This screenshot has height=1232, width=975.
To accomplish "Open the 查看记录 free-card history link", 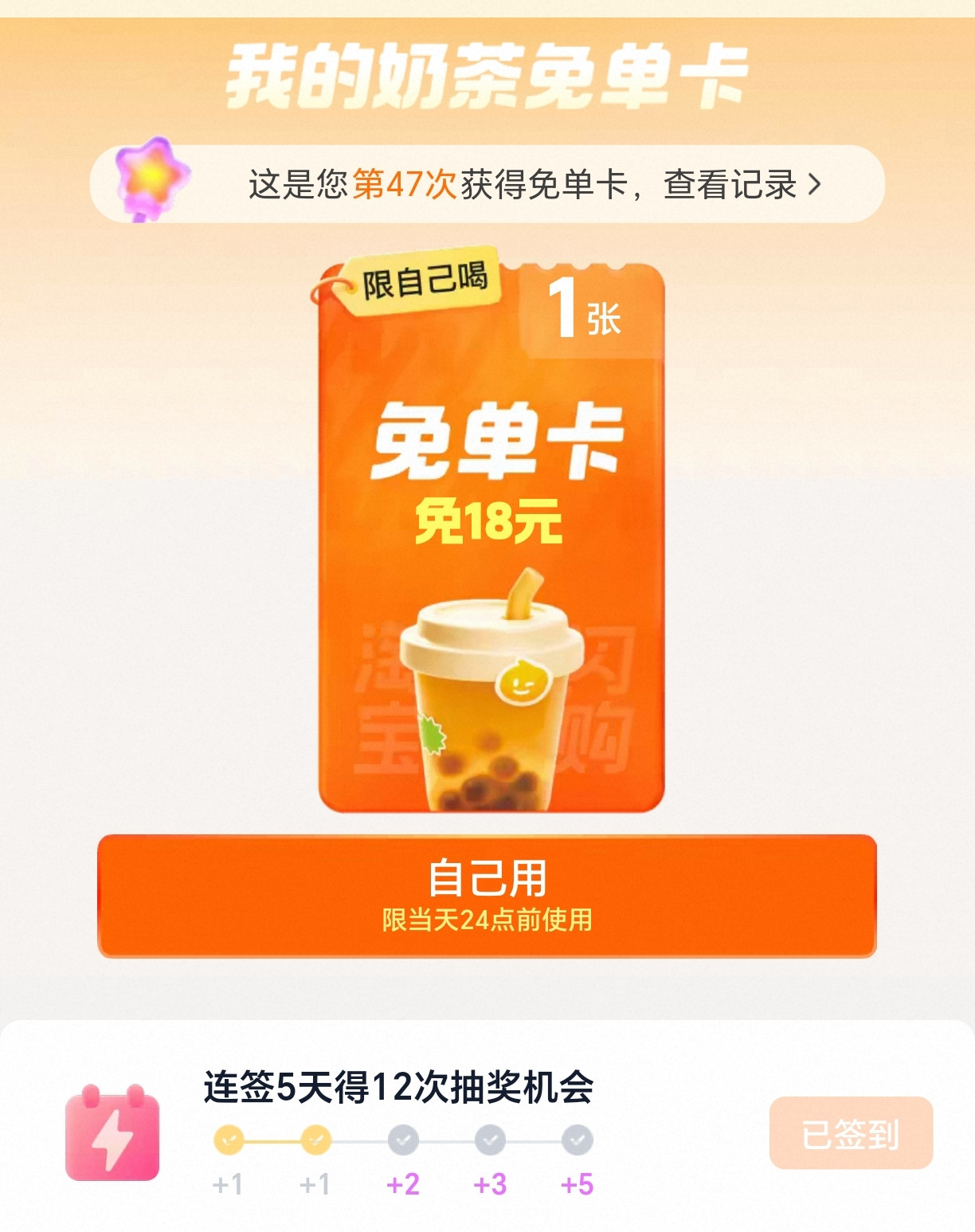I will click(742, 185).
